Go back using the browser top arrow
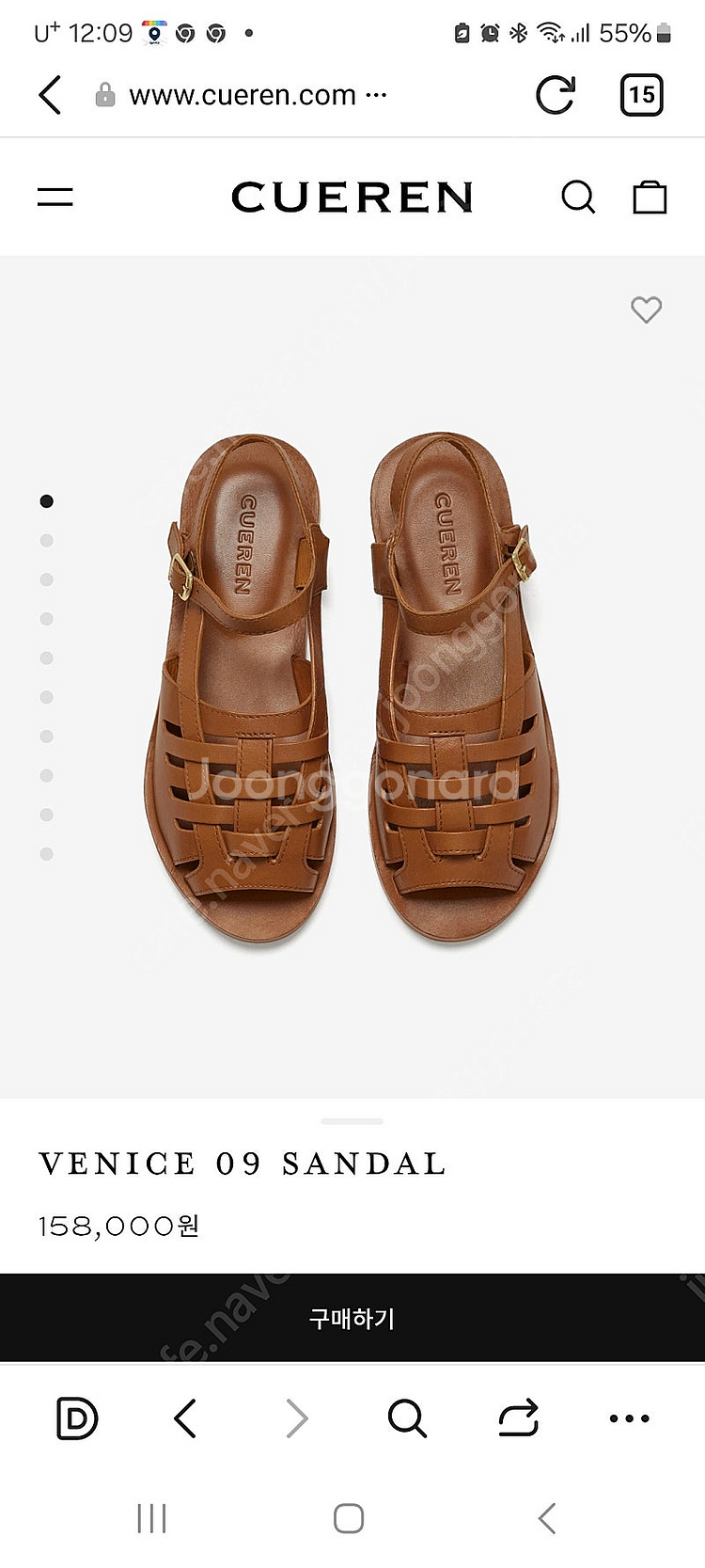The image size is (705, 1568). pos(51,95)
